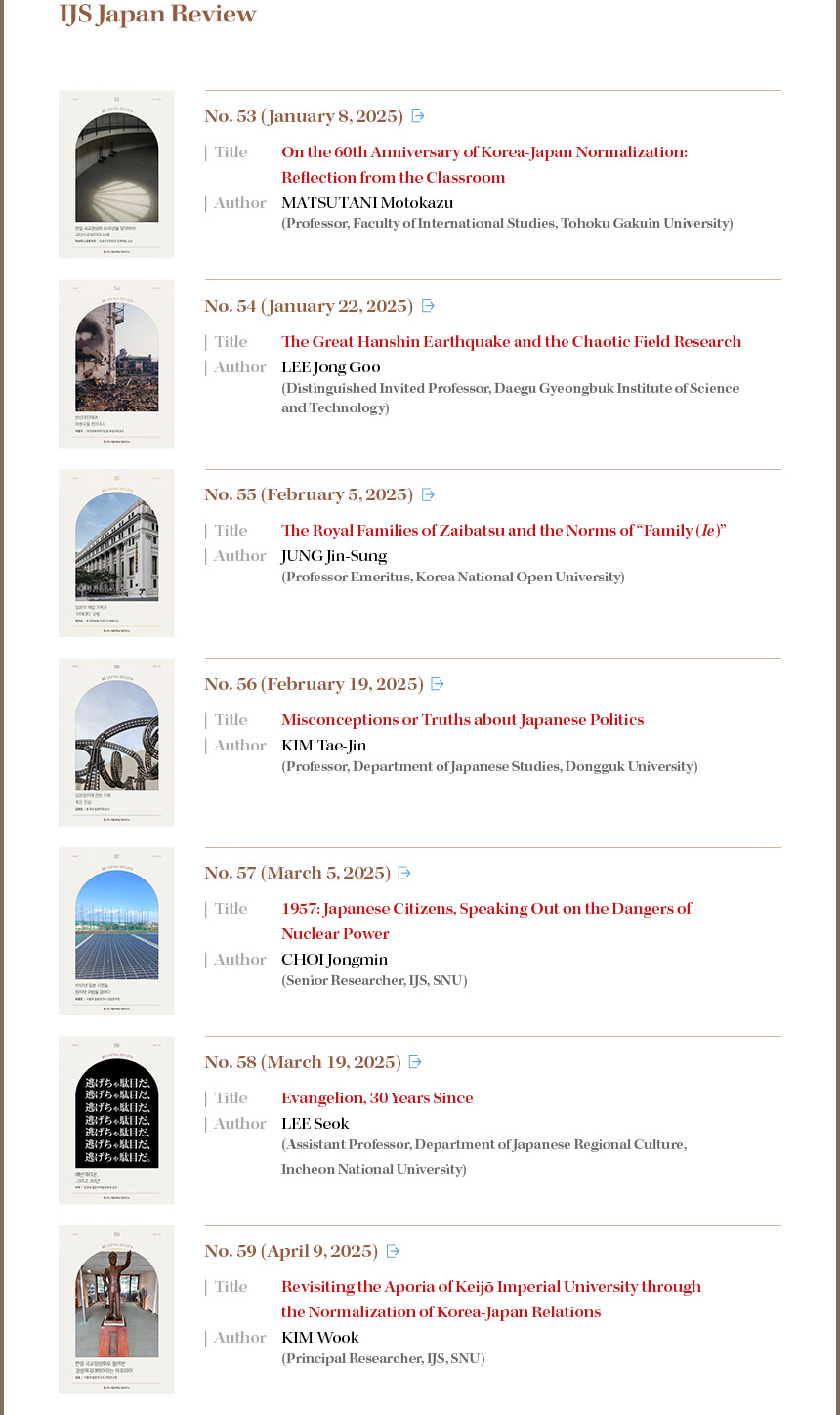Open the link icon beside No. 54

pyautogui.click(x=428, y=306)
